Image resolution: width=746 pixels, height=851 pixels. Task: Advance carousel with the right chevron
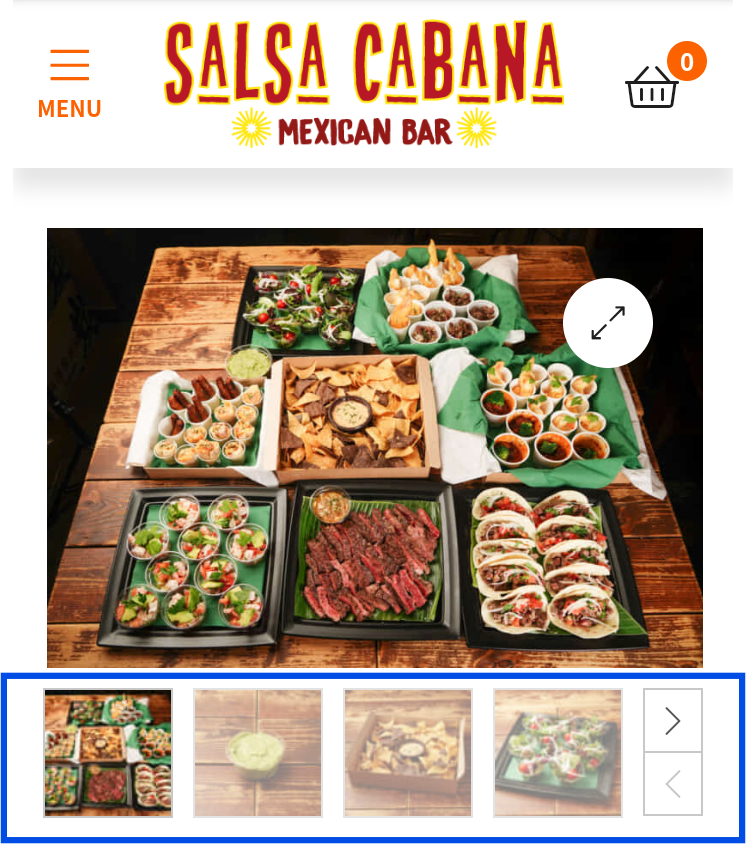coord(672,722)
